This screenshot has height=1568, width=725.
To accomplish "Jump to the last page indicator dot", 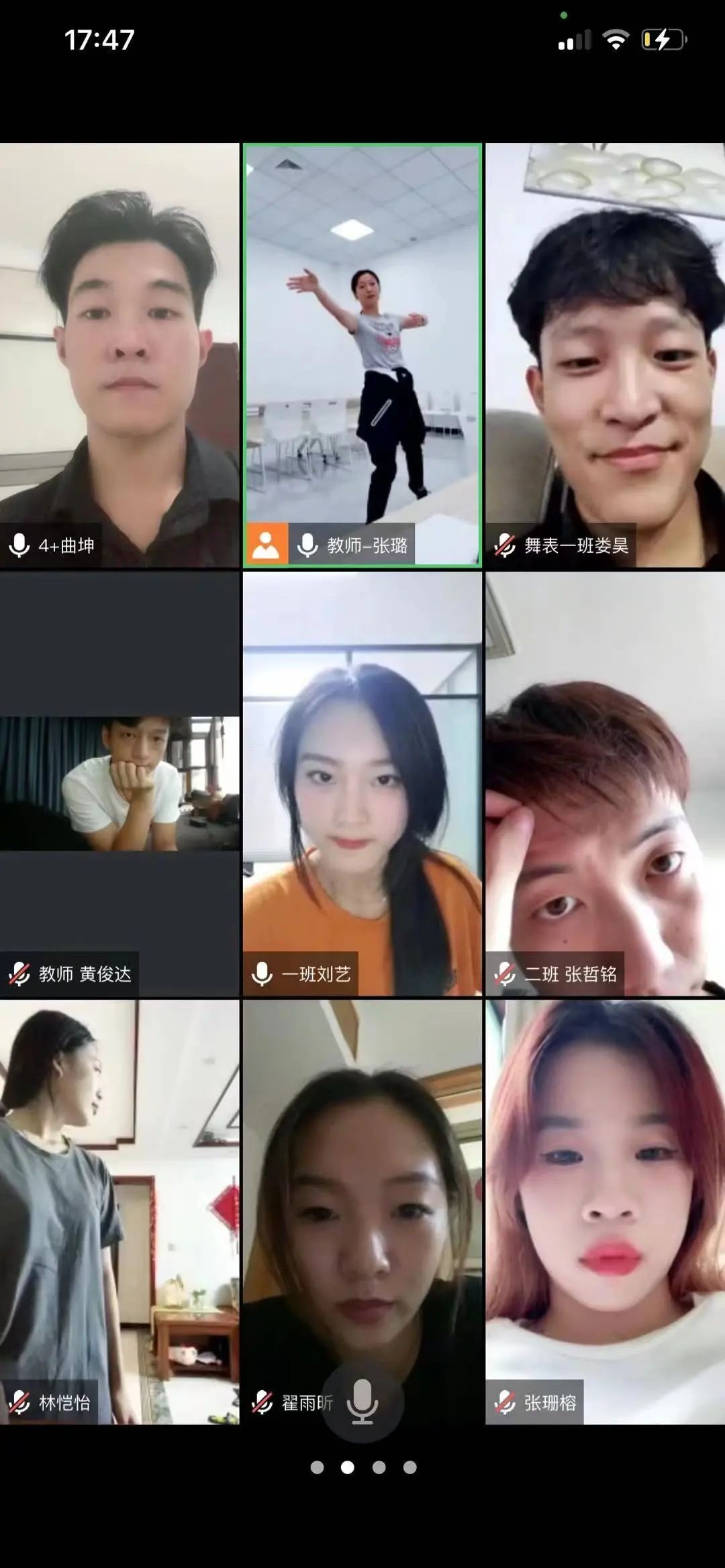I will pos(409,1467).
